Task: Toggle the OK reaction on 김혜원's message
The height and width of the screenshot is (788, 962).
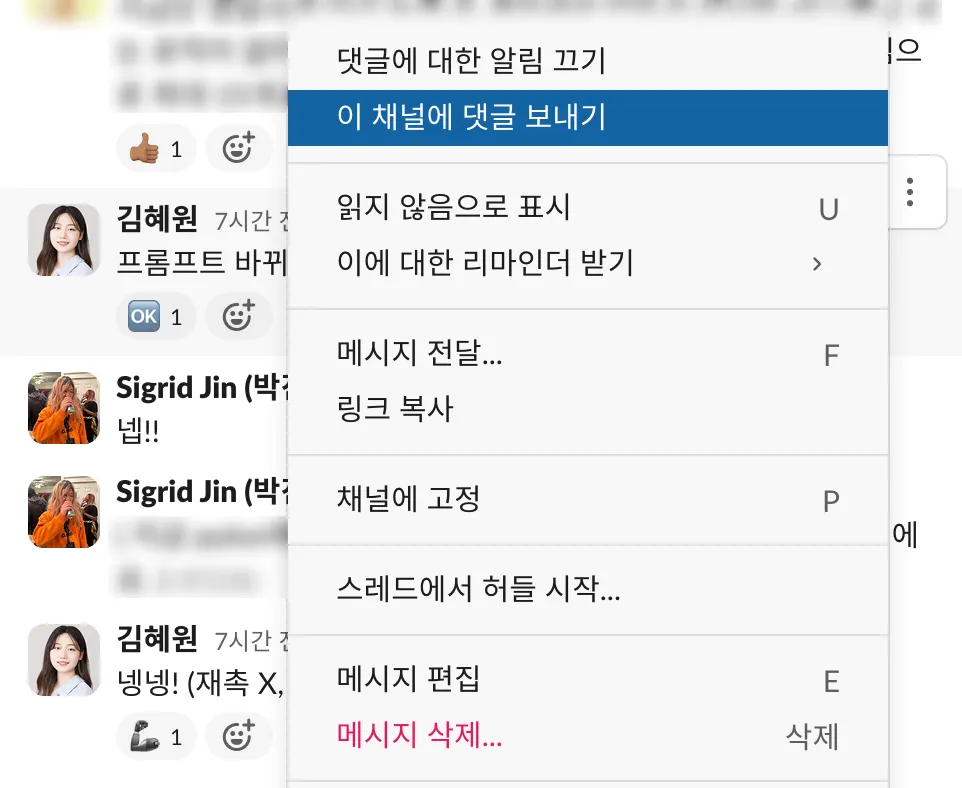Action: pos(156,317)
